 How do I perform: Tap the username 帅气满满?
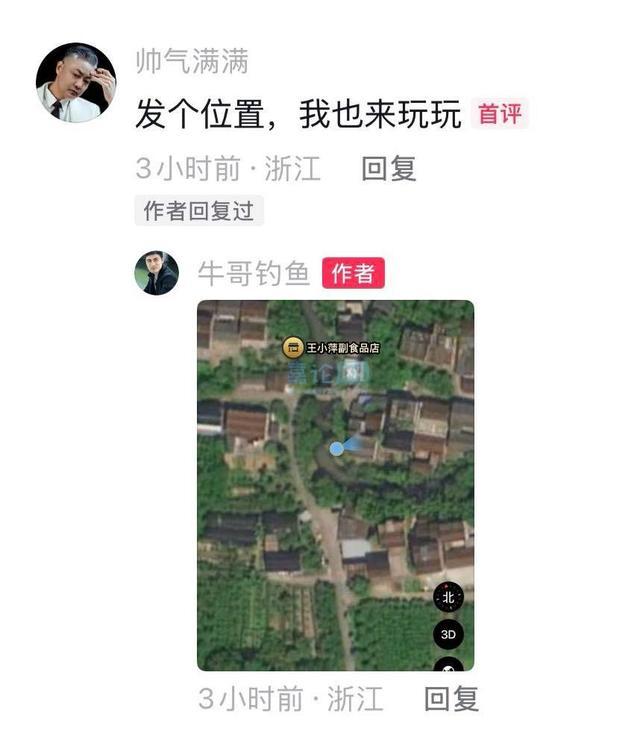click(x=192, y=61)
